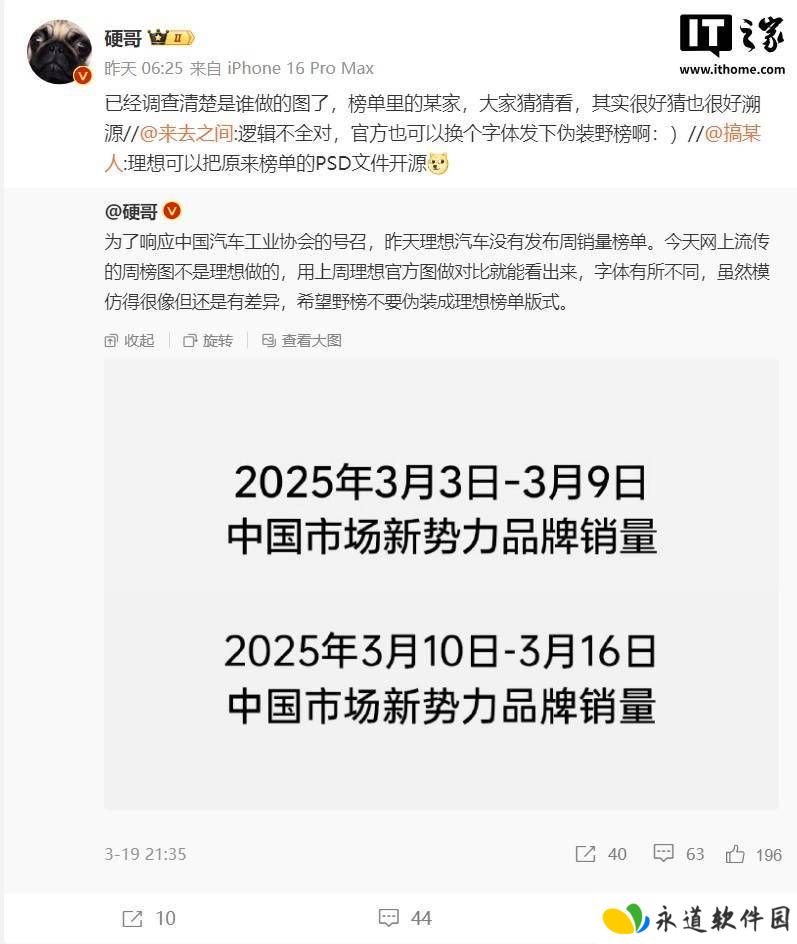Open the original post's 63 comments

pos(679,854)
